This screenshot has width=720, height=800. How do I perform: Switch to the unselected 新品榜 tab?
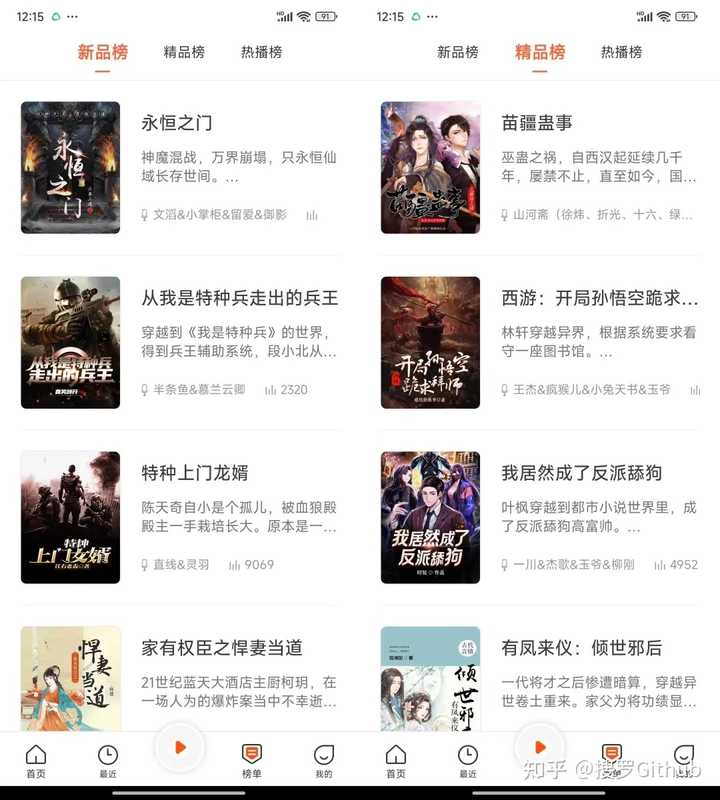tap(457, 52)
